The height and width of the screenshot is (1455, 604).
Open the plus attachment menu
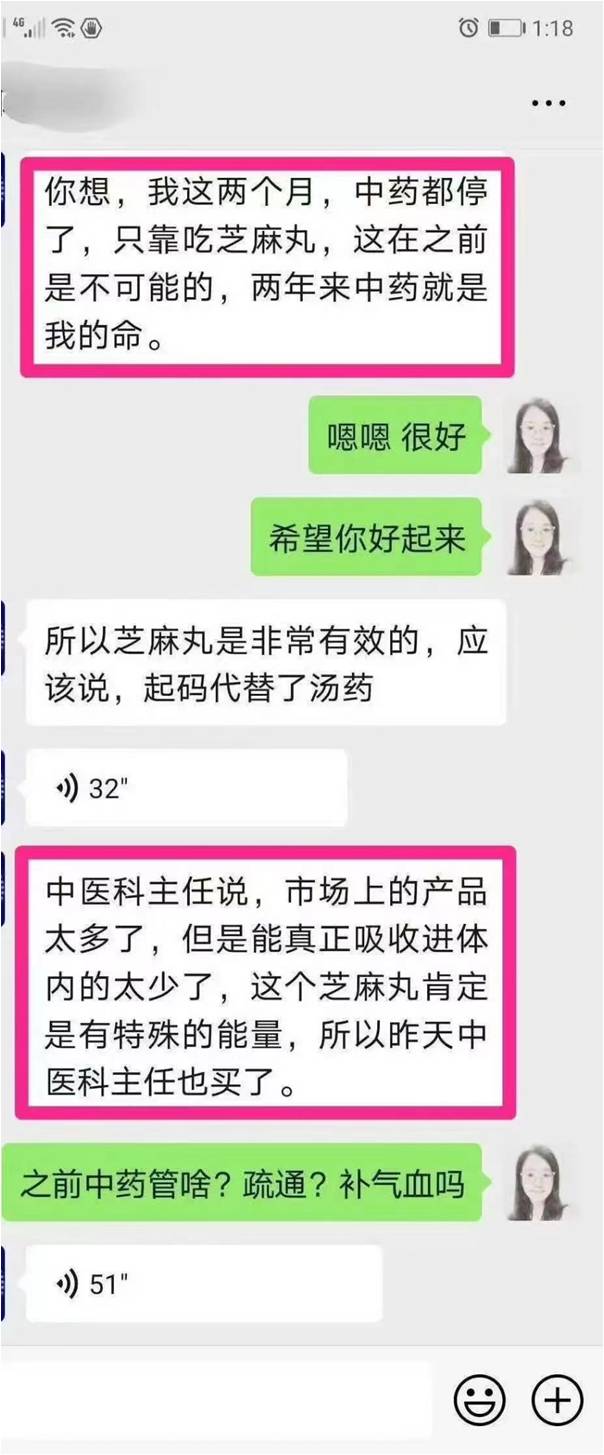pos(556,1398)
